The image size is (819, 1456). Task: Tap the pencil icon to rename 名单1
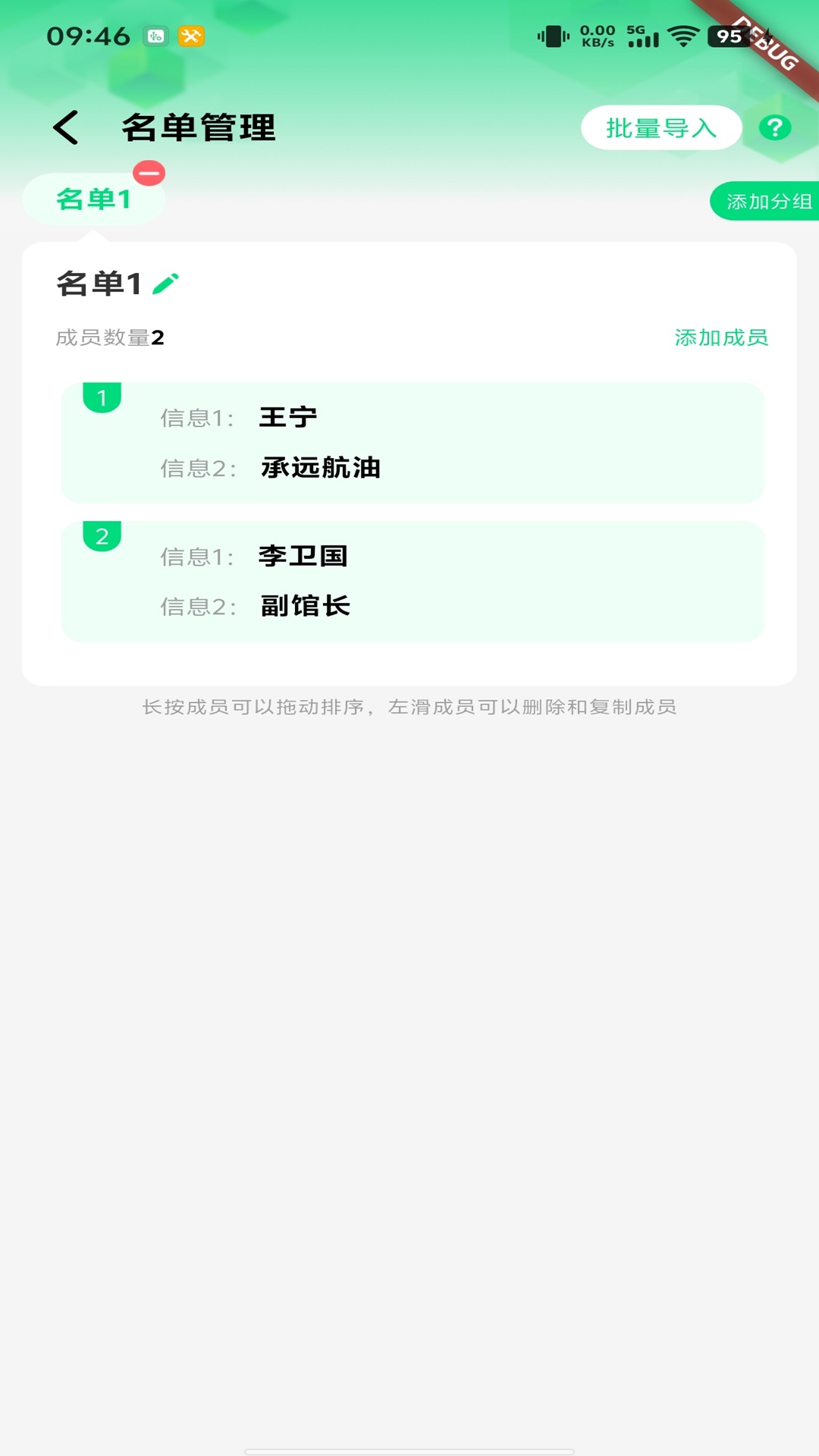pos(165,284)
